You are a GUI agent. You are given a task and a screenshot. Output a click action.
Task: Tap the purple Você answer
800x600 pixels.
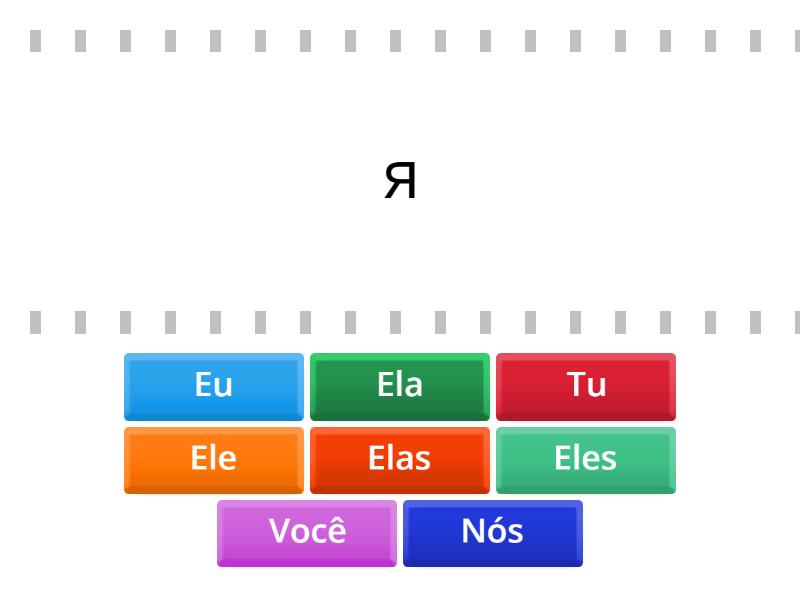click(307, 533)
